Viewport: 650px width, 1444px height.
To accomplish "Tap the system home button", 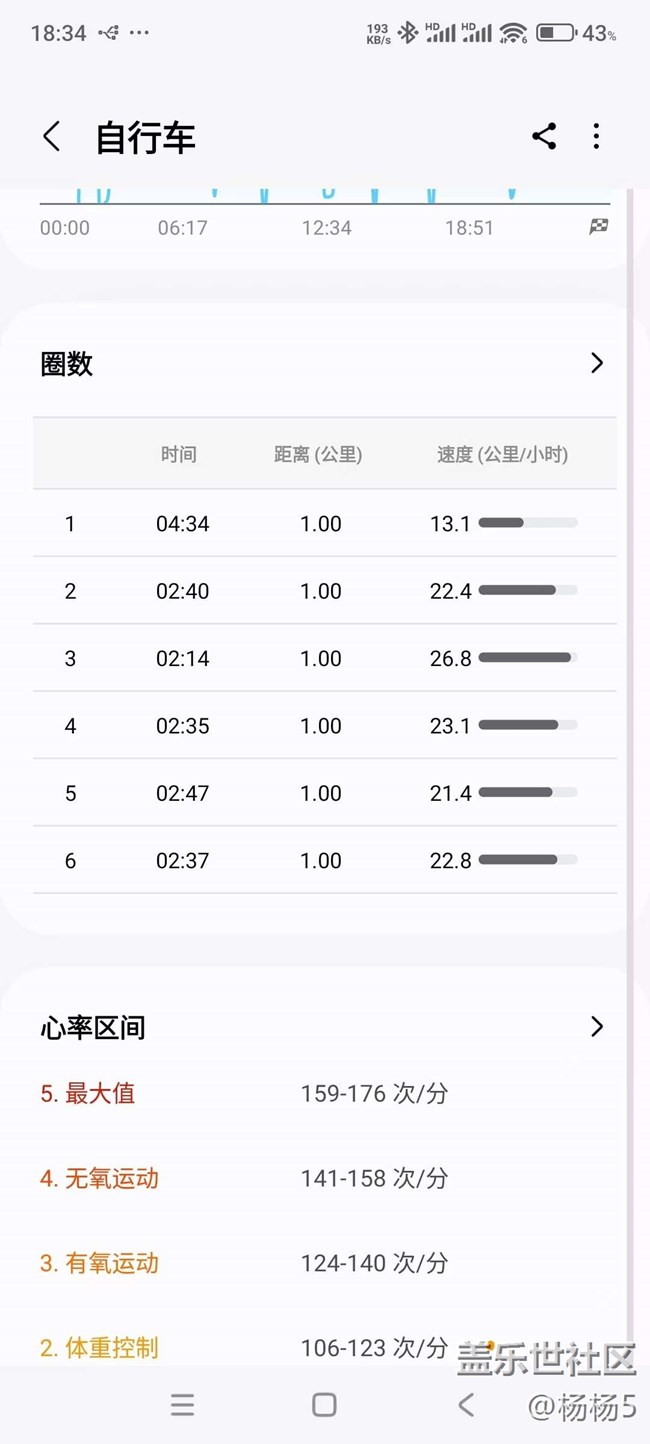I will pyautogui.click(x=324, y=1405).
